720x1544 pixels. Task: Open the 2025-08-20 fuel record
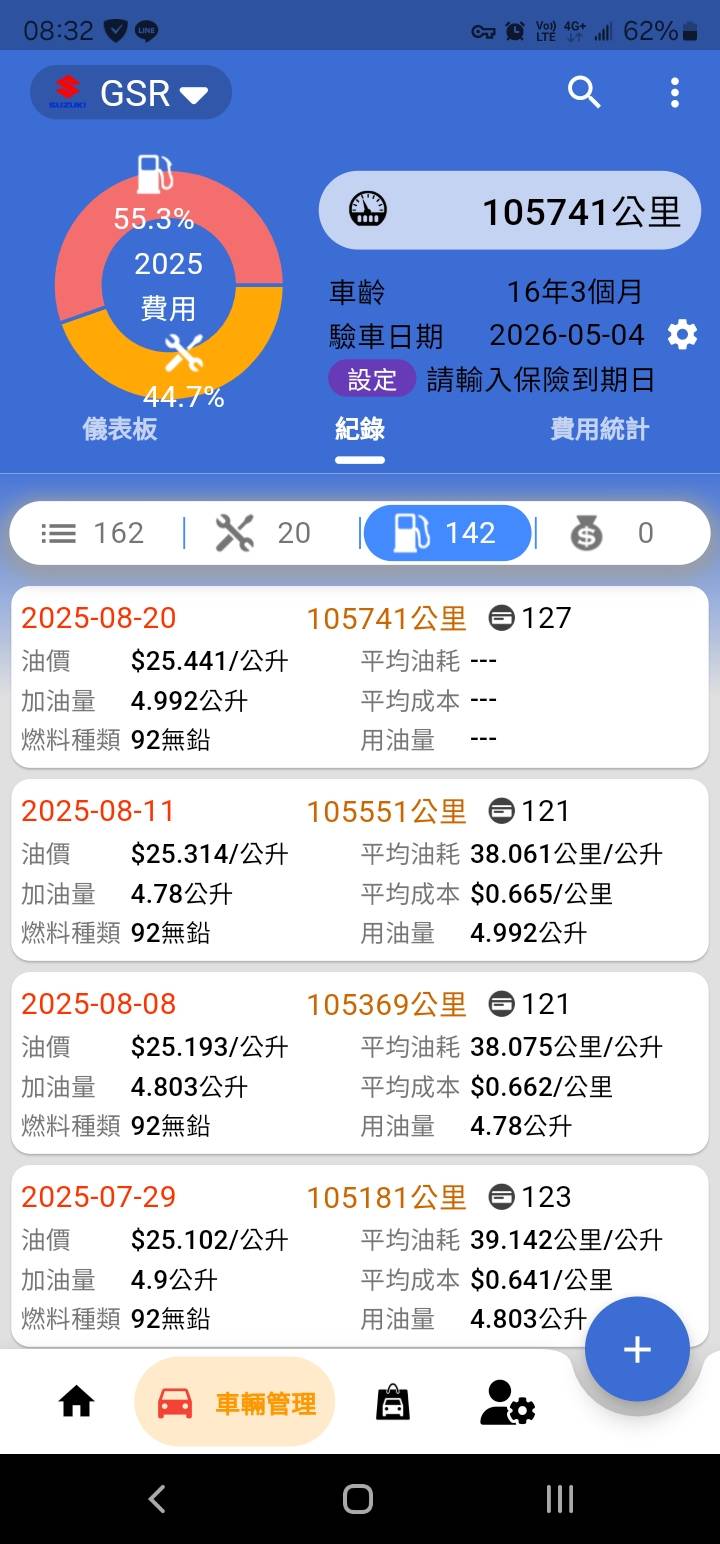(360, 678)
